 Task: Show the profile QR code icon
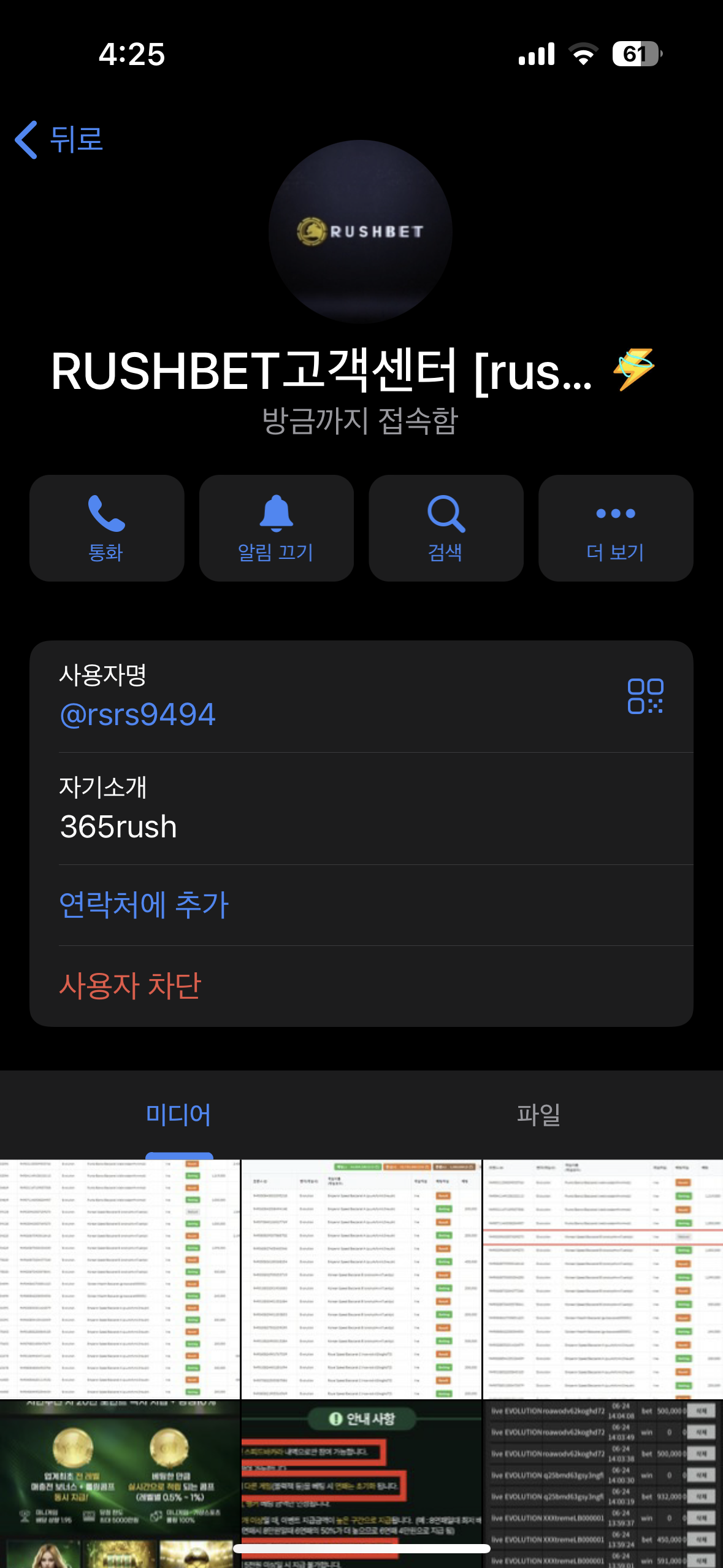coord(645,696)
